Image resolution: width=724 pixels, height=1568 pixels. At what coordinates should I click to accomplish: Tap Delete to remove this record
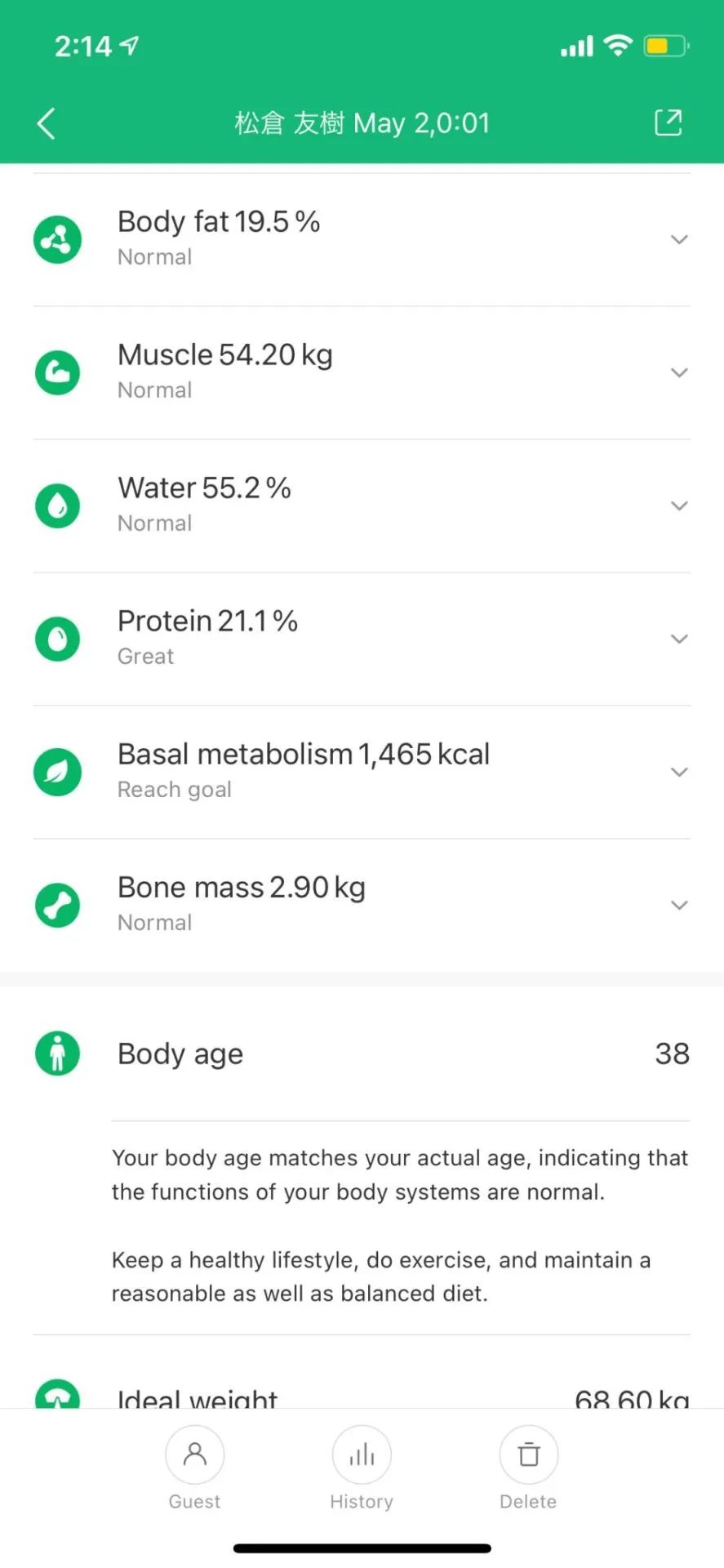click(528, 1466)
